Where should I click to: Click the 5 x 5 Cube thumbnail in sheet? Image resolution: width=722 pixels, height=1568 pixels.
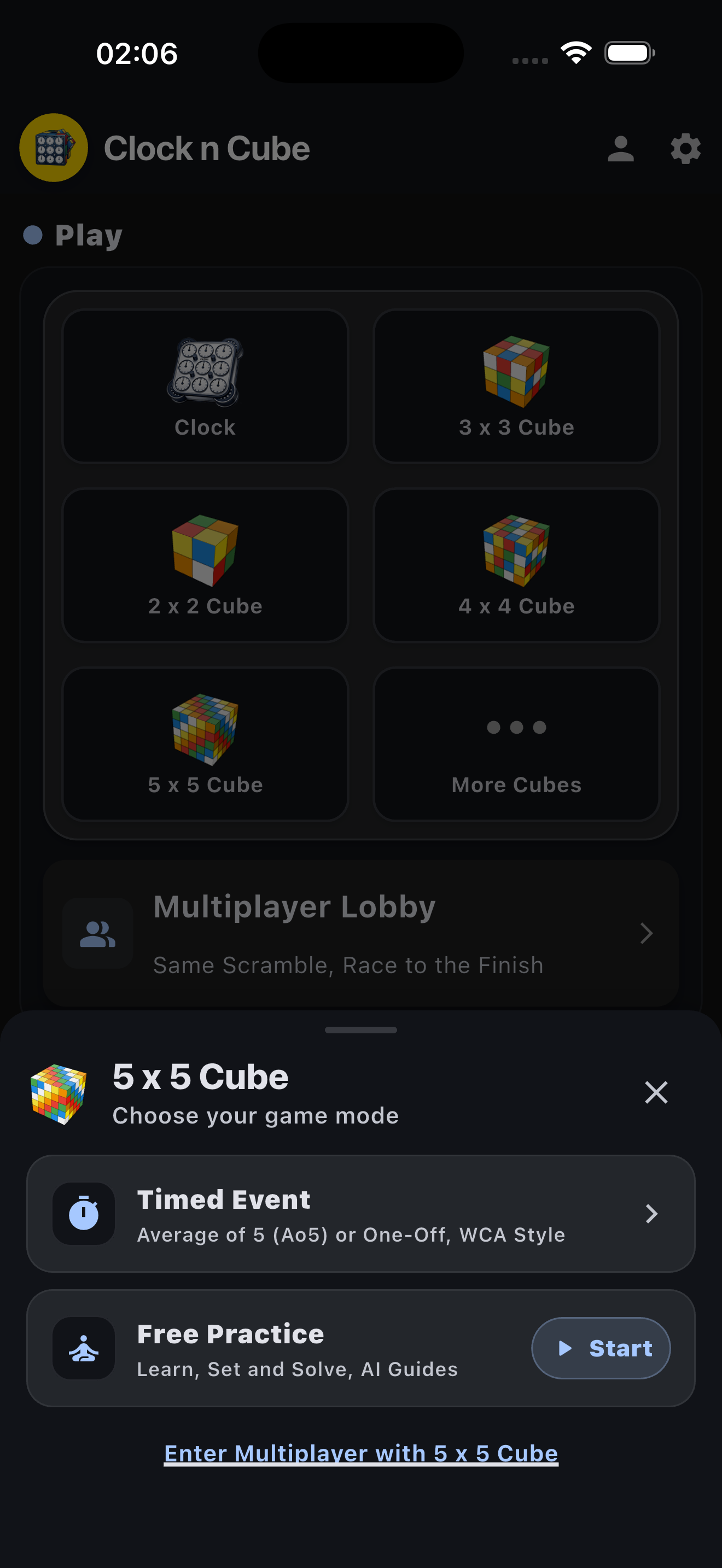pos(60,1092)
